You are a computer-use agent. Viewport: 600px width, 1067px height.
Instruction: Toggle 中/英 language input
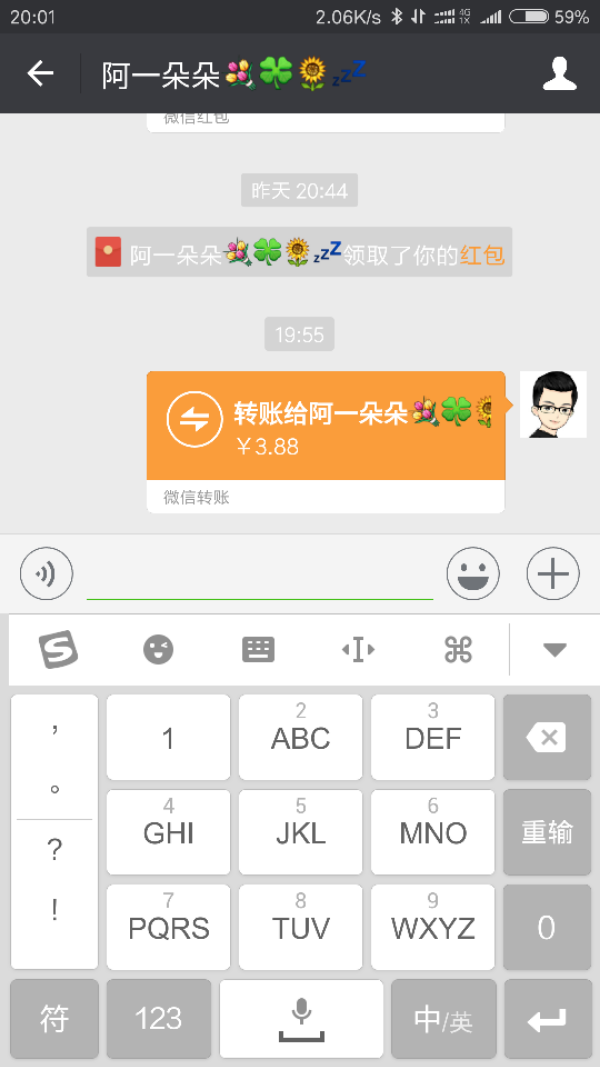[x=444, y=1019]
